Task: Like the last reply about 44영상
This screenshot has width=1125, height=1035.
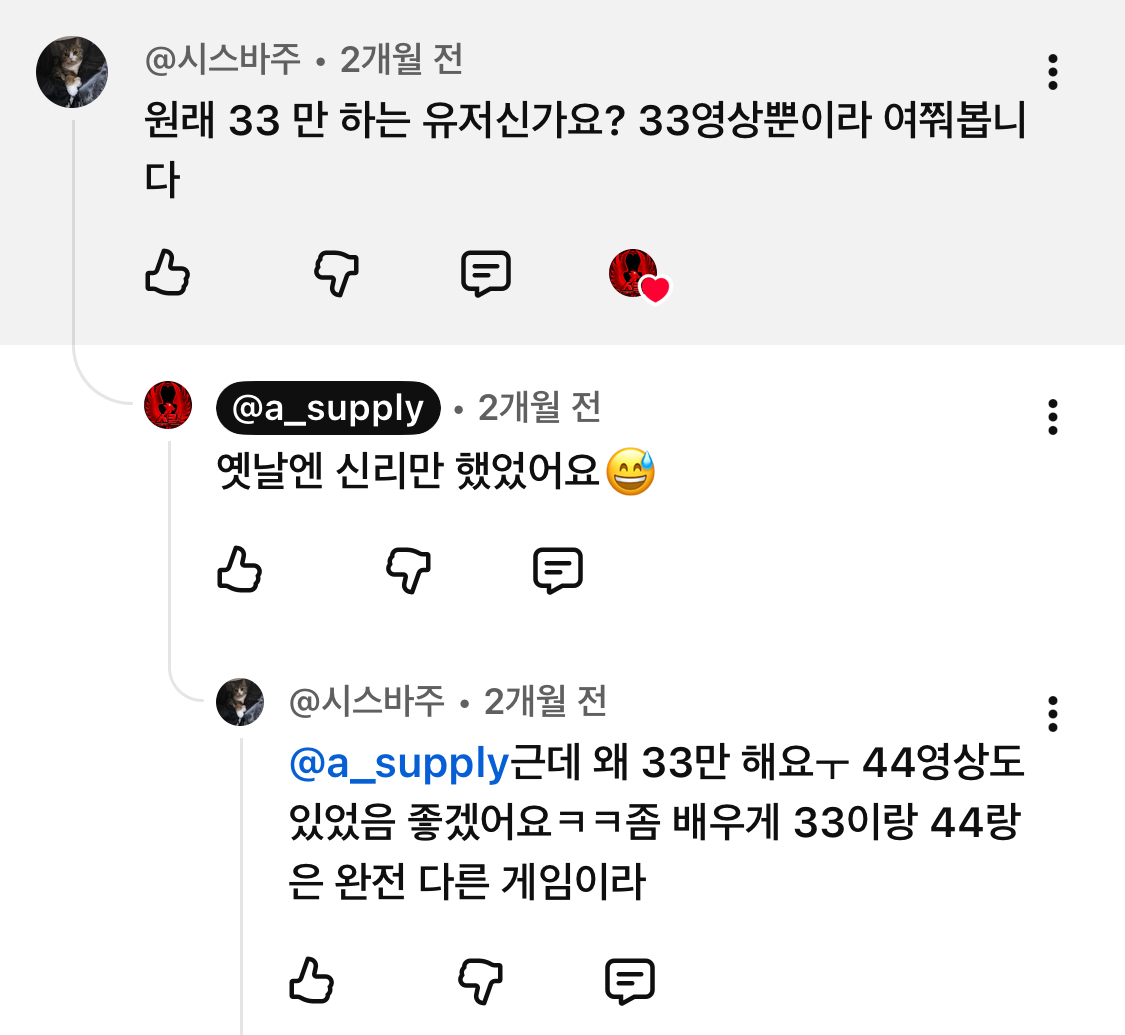Action: (x=311, y=980)
